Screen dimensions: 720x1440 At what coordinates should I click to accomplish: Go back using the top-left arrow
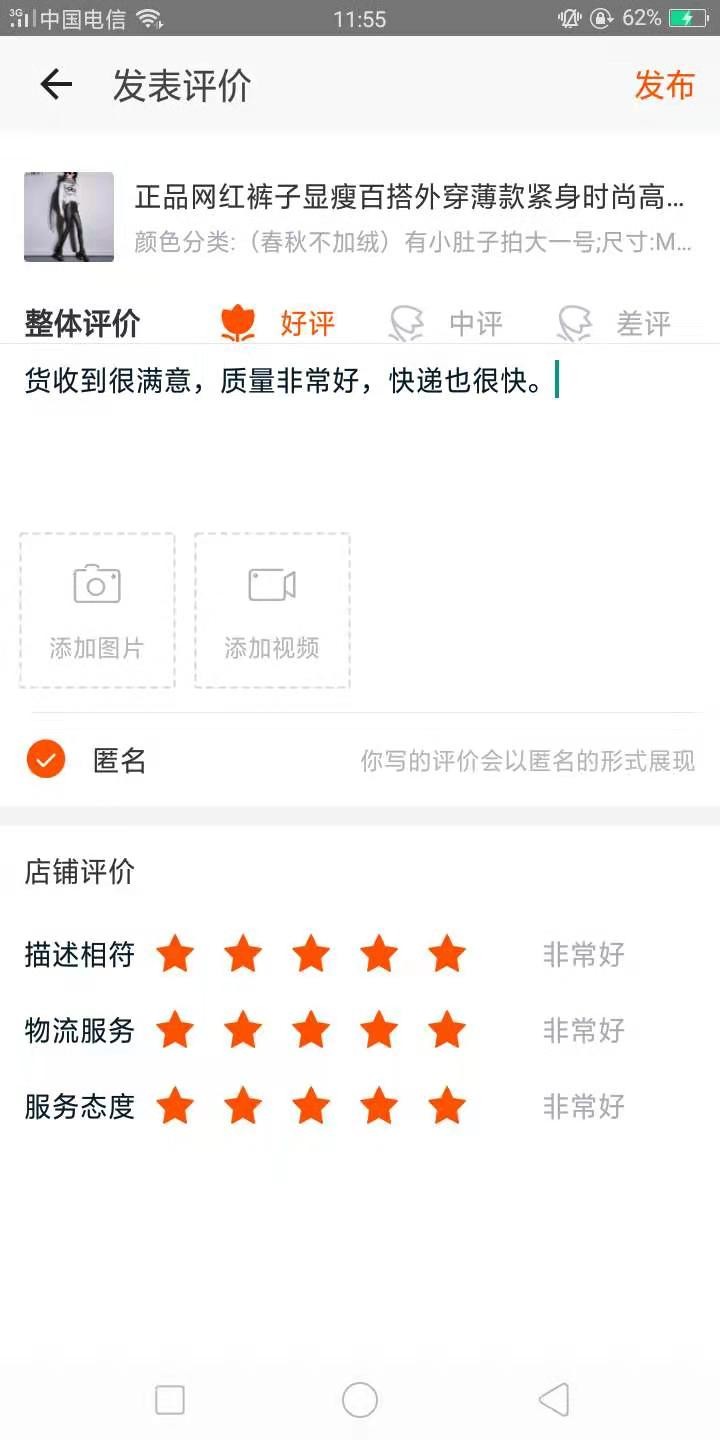coord(56,85)
